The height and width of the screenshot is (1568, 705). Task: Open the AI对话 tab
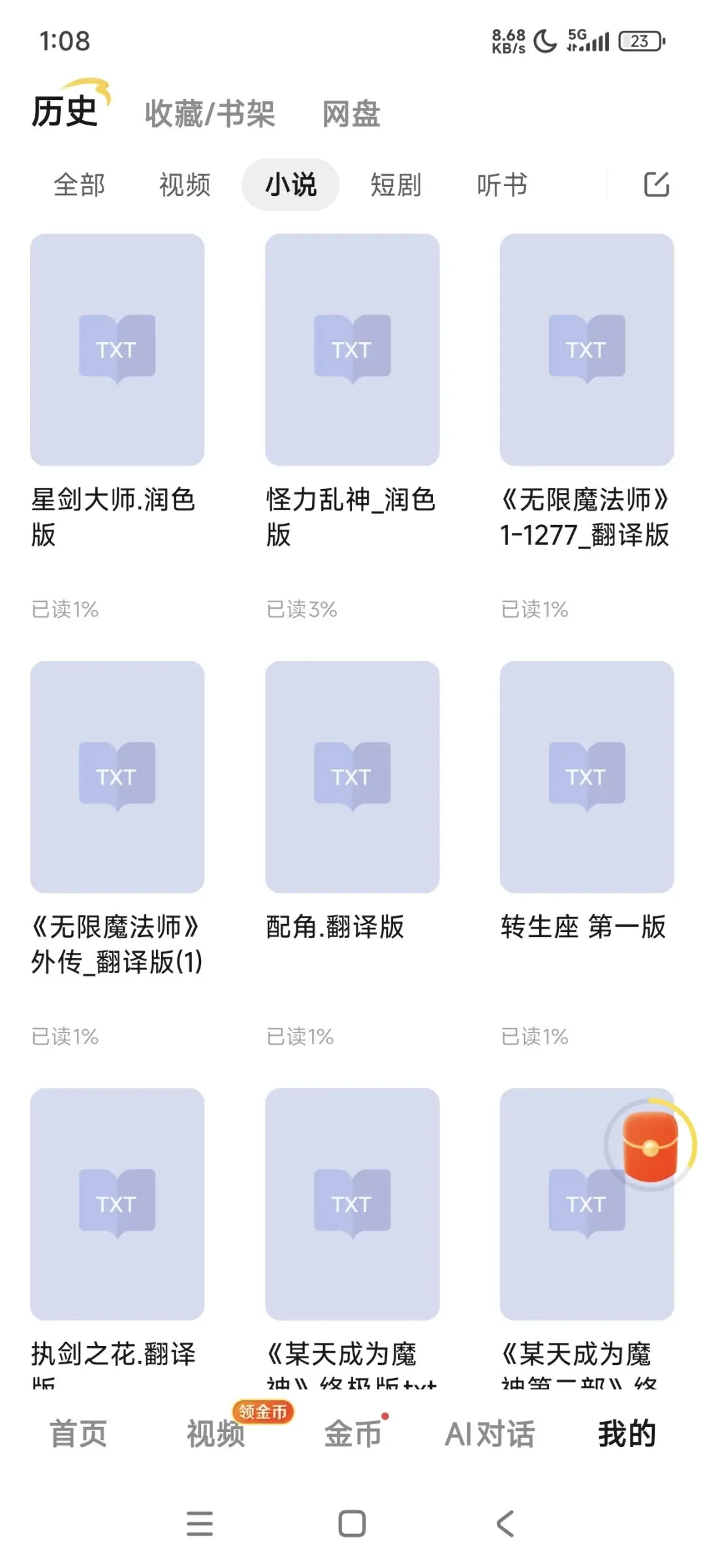490,1433
